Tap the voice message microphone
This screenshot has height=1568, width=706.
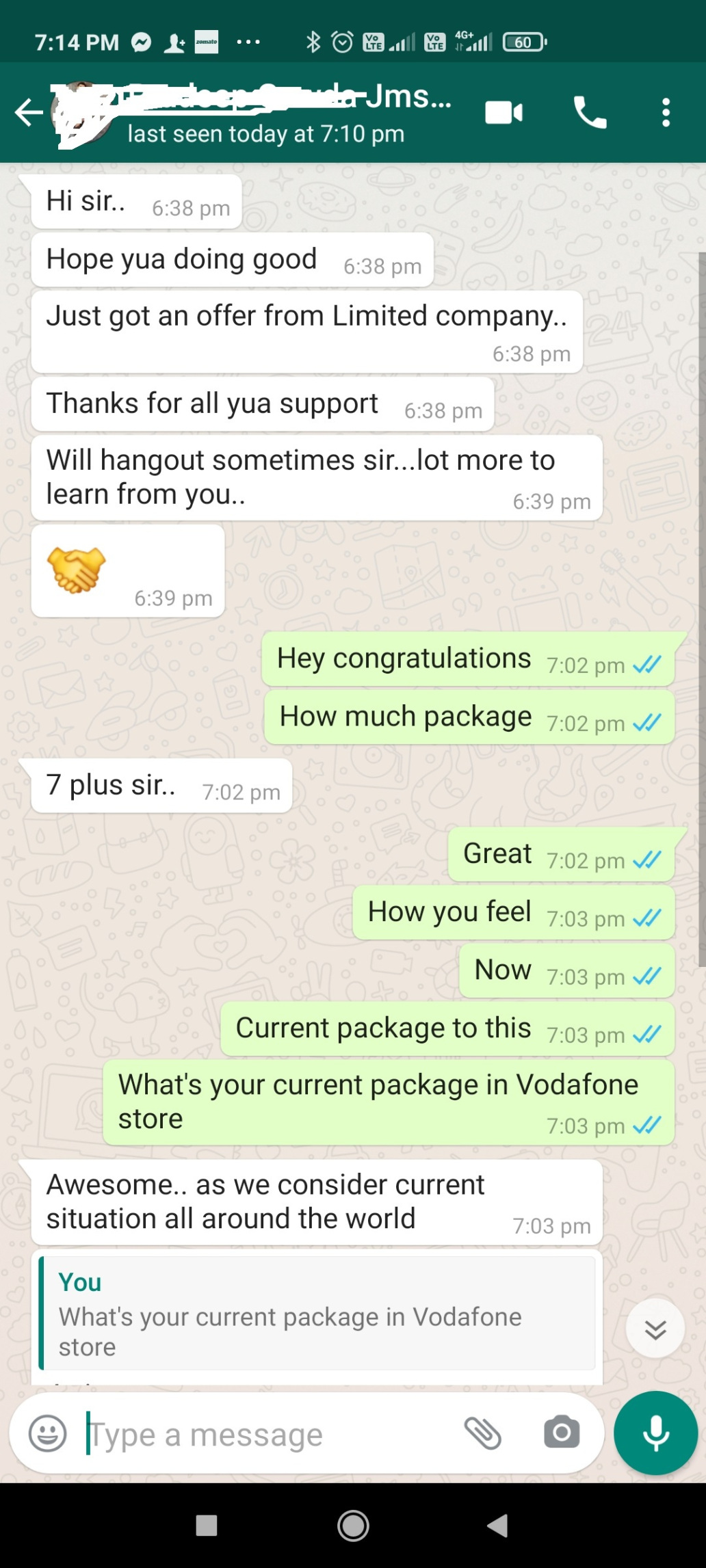[655, 1433]
